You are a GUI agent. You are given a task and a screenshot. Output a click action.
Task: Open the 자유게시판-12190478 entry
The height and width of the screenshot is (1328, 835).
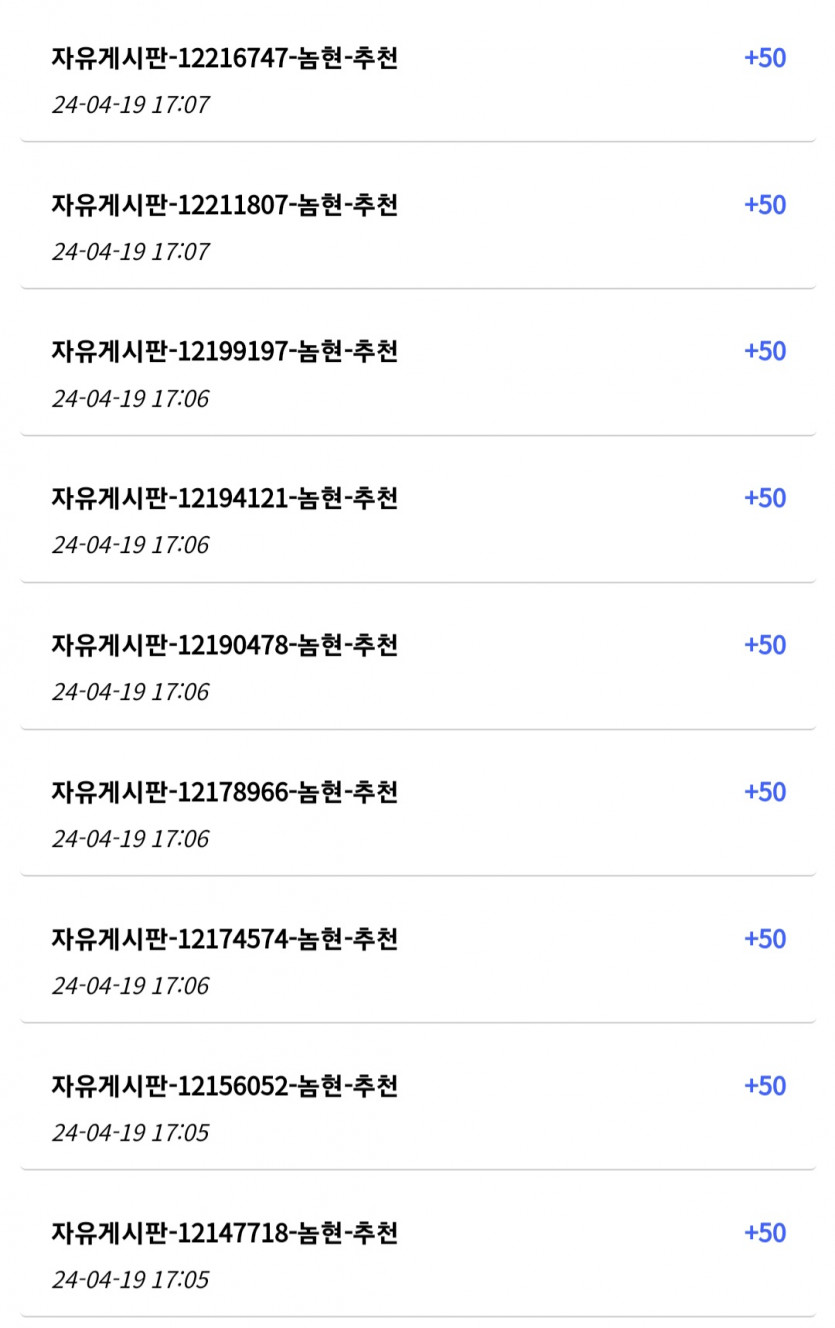[x=225, y=645]
